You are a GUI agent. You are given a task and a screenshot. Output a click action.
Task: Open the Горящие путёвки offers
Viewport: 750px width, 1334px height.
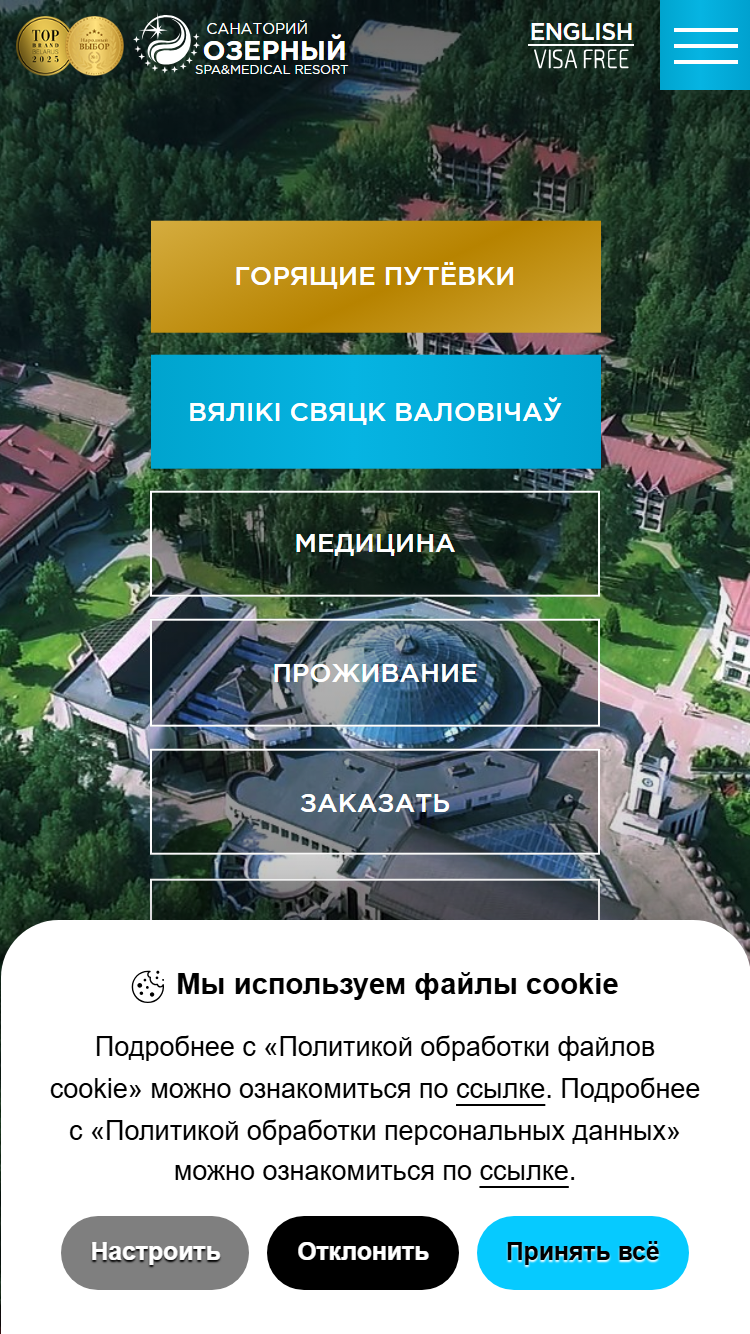point(375,277)
